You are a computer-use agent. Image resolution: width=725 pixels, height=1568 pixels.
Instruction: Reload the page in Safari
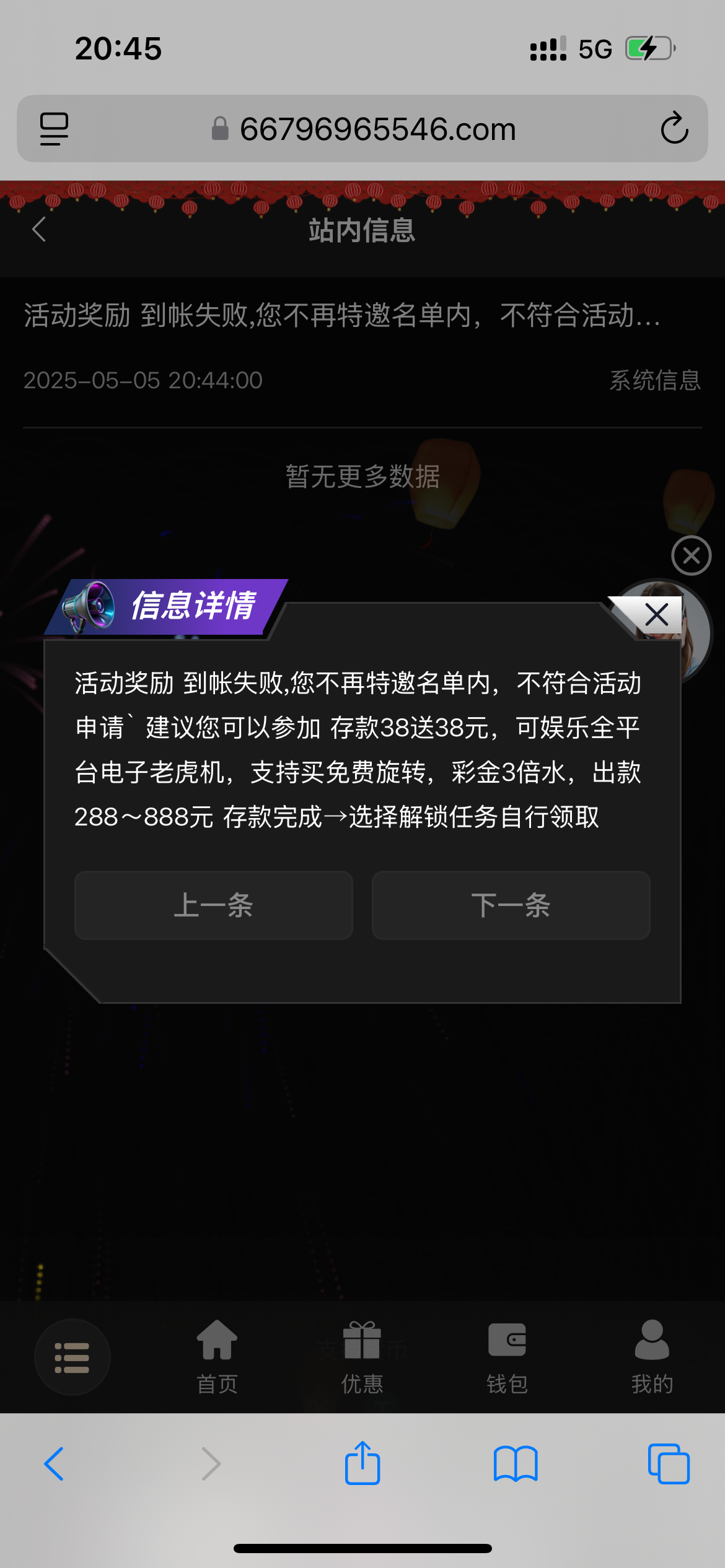(674, 129)
